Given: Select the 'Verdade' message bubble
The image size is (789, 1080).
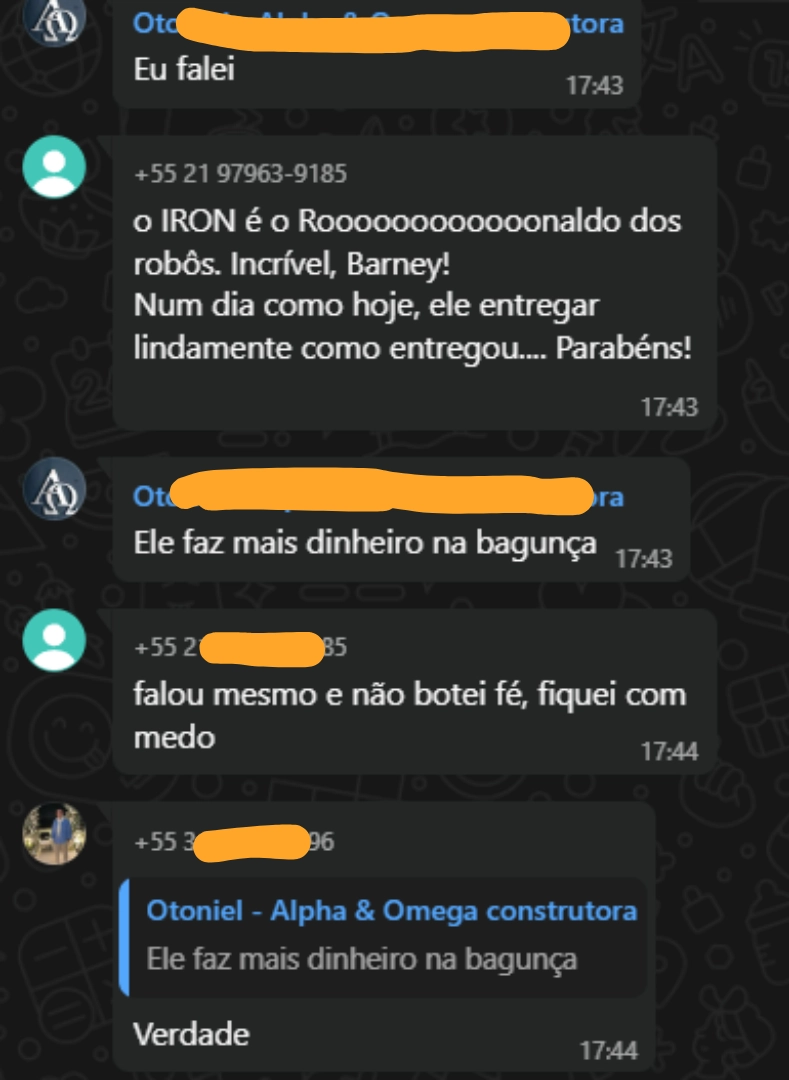Looking at the screenshot, I should [192, 1035].
